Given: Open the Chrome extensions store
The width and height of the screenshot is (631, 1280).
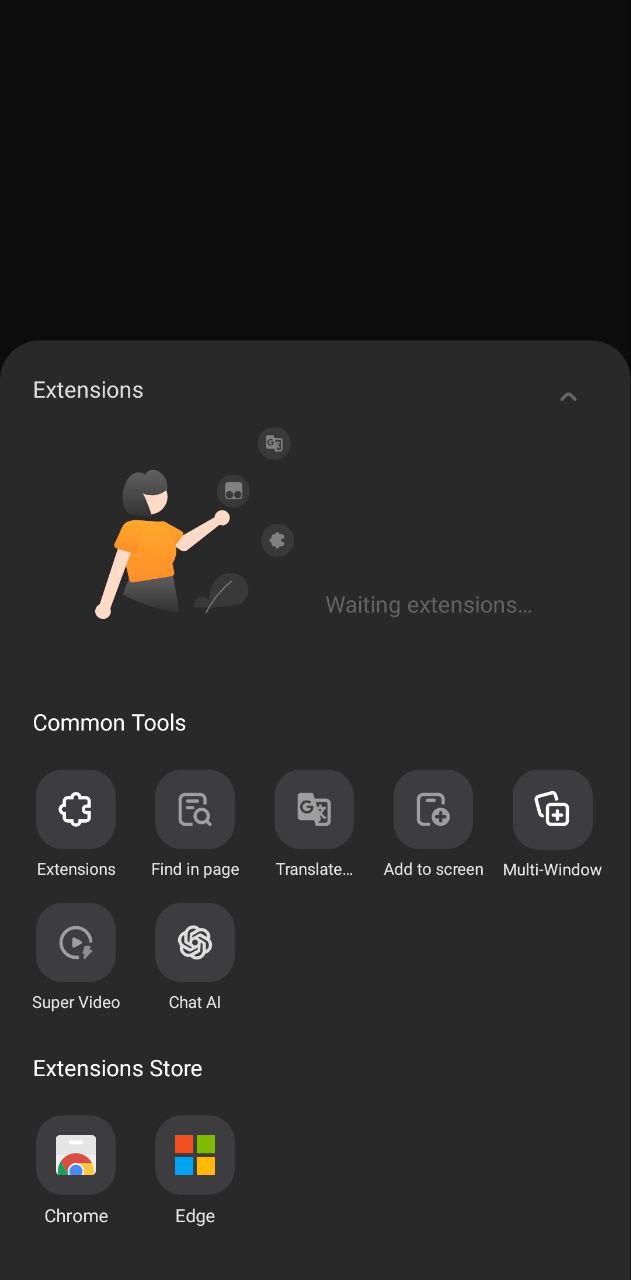Looking at the screenshot, I should (x=76, y=1155).
